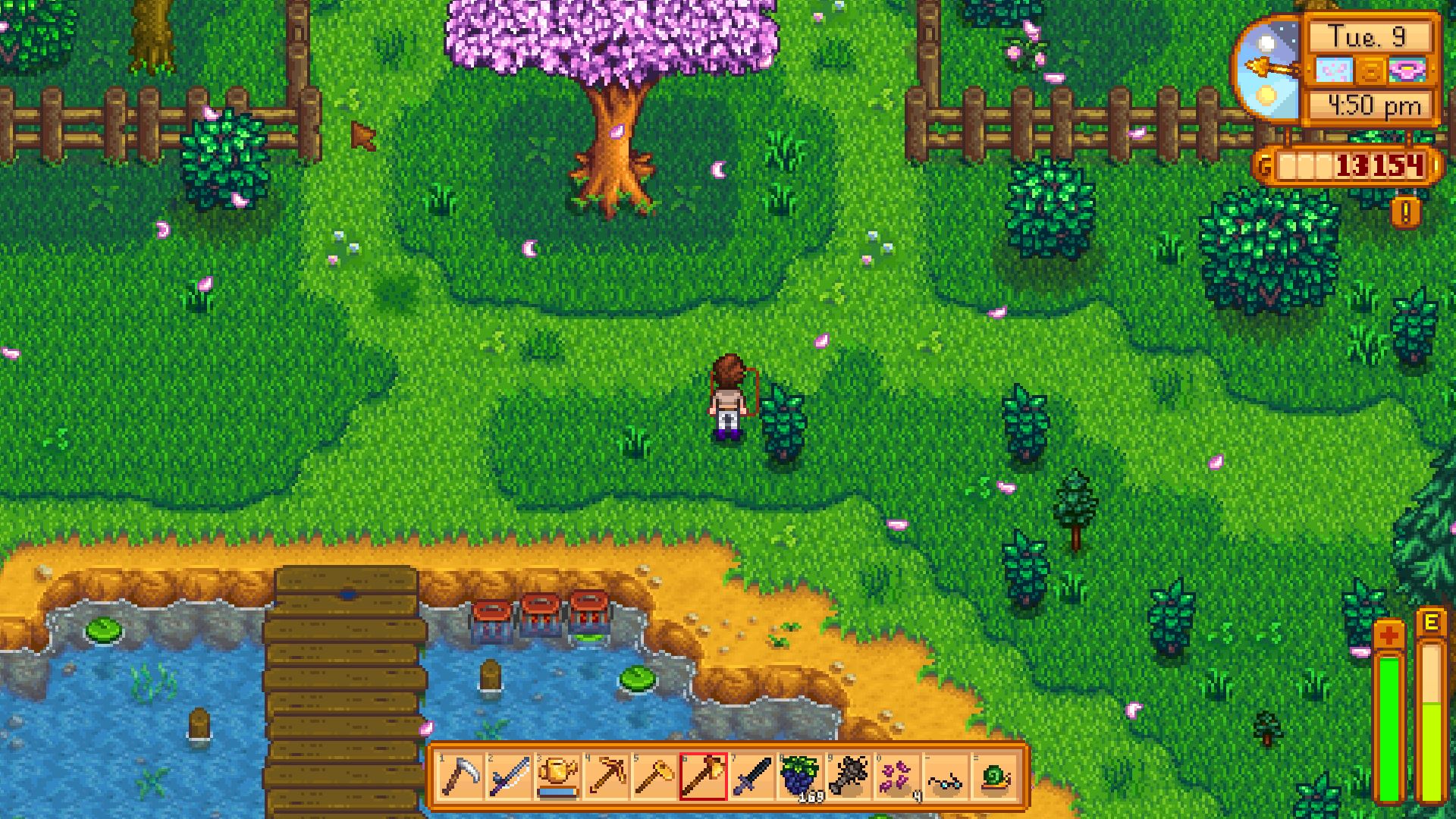Equip the pickaxe in slot 4

[x=606, y=777]
